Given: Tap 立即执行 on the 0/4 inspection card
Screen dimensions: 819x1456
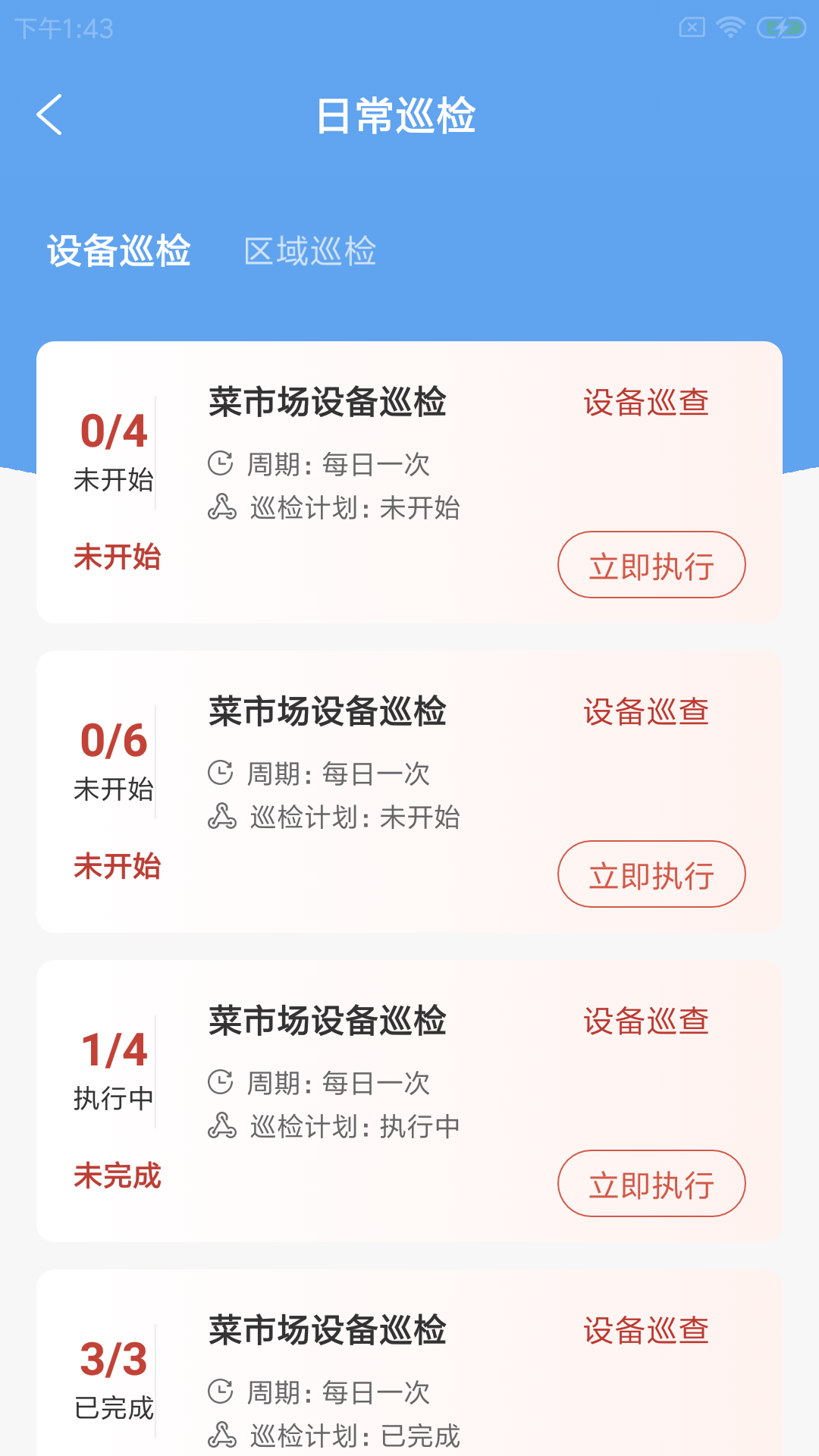Looking at the screenshot, I should [x=651, y=565].
